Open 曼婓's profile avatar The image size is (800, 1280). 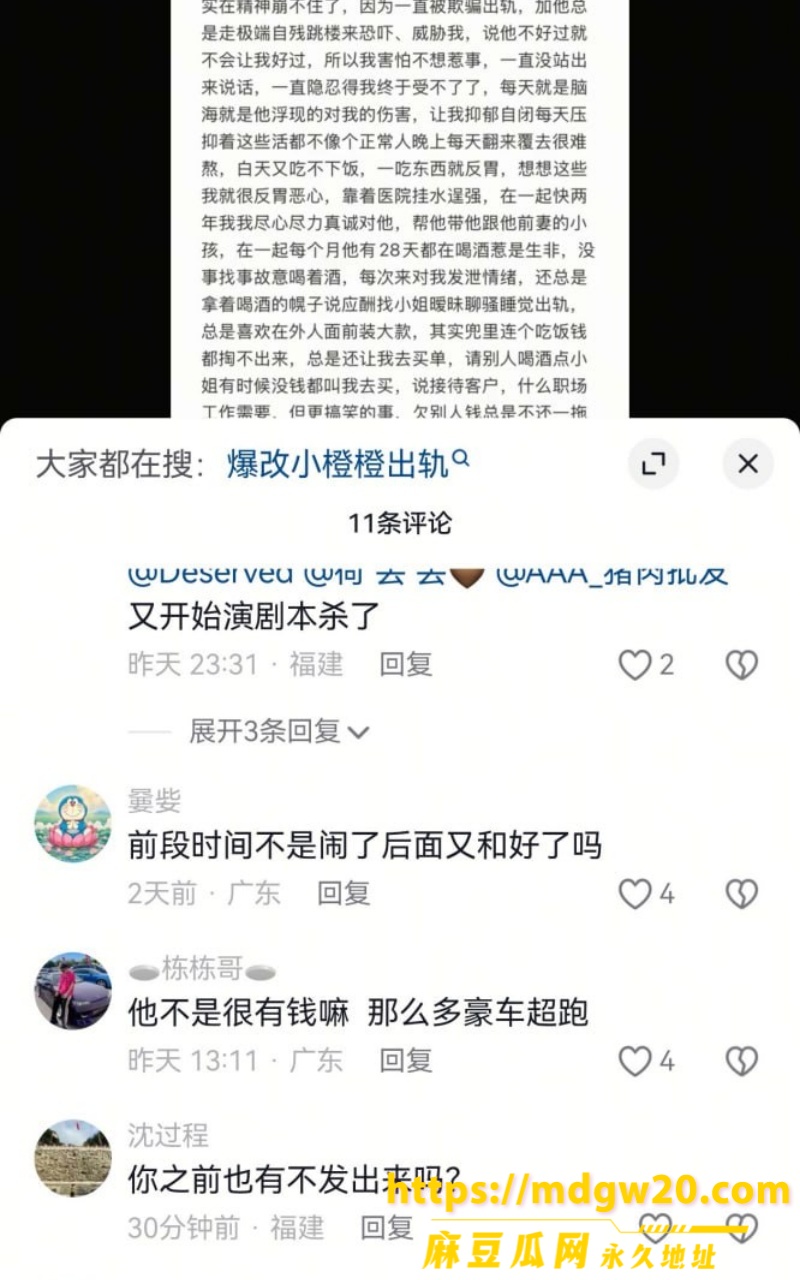pyautogui.click(x=73, y=823)
